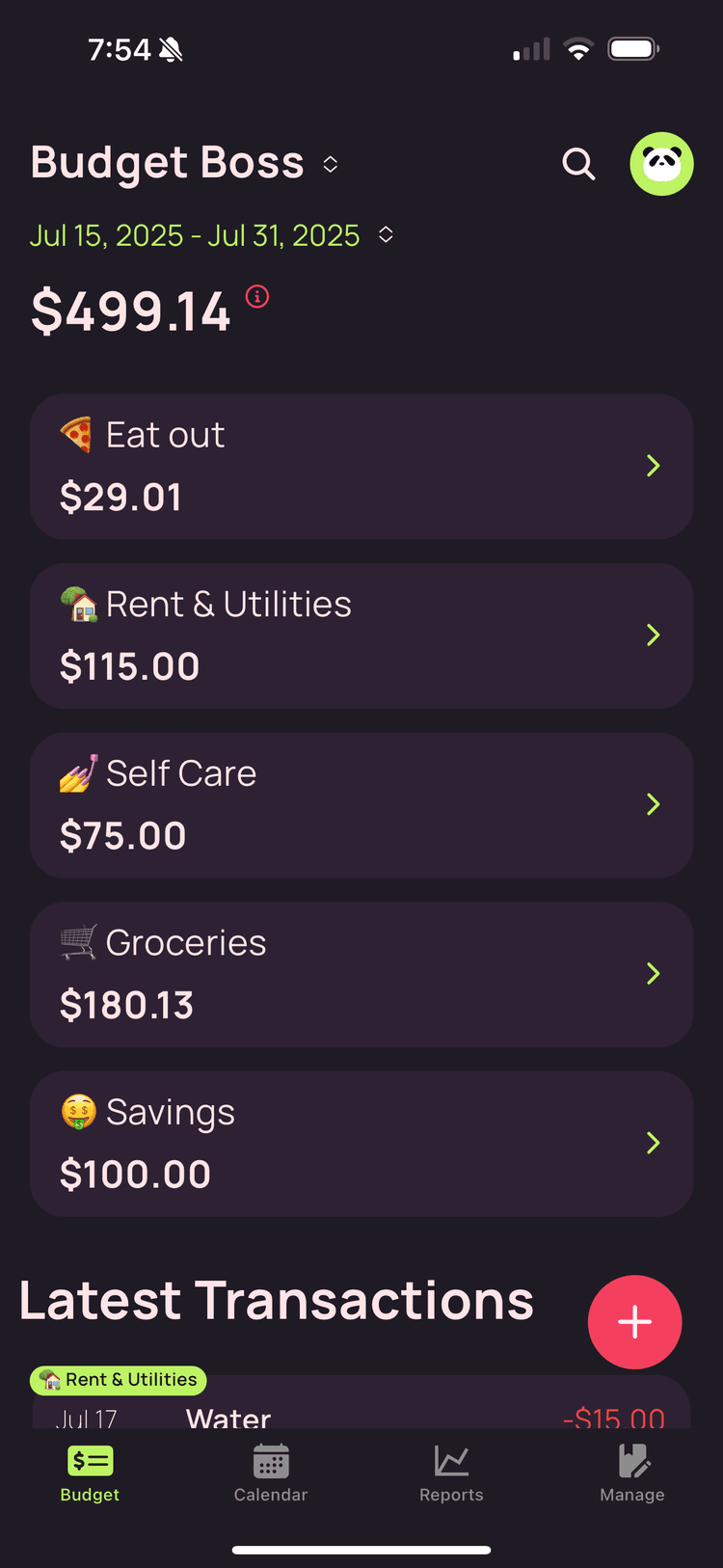This screenshot has width=723, height=1568.
Task: Tap the info icon beside $499.14
Action: [257, 297]
